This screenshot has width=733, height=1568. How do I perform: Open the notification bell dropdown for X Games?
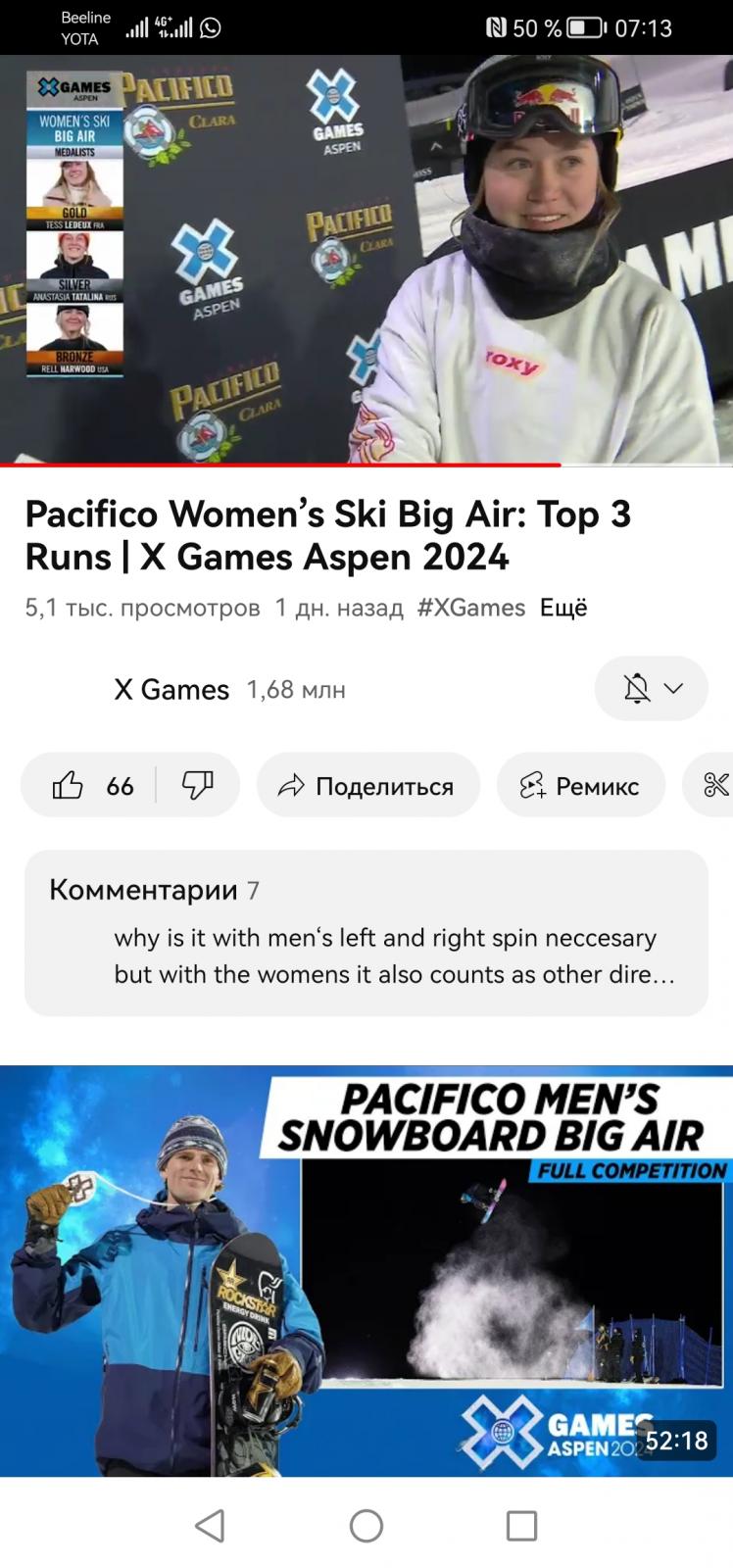(x=652, y=689)
